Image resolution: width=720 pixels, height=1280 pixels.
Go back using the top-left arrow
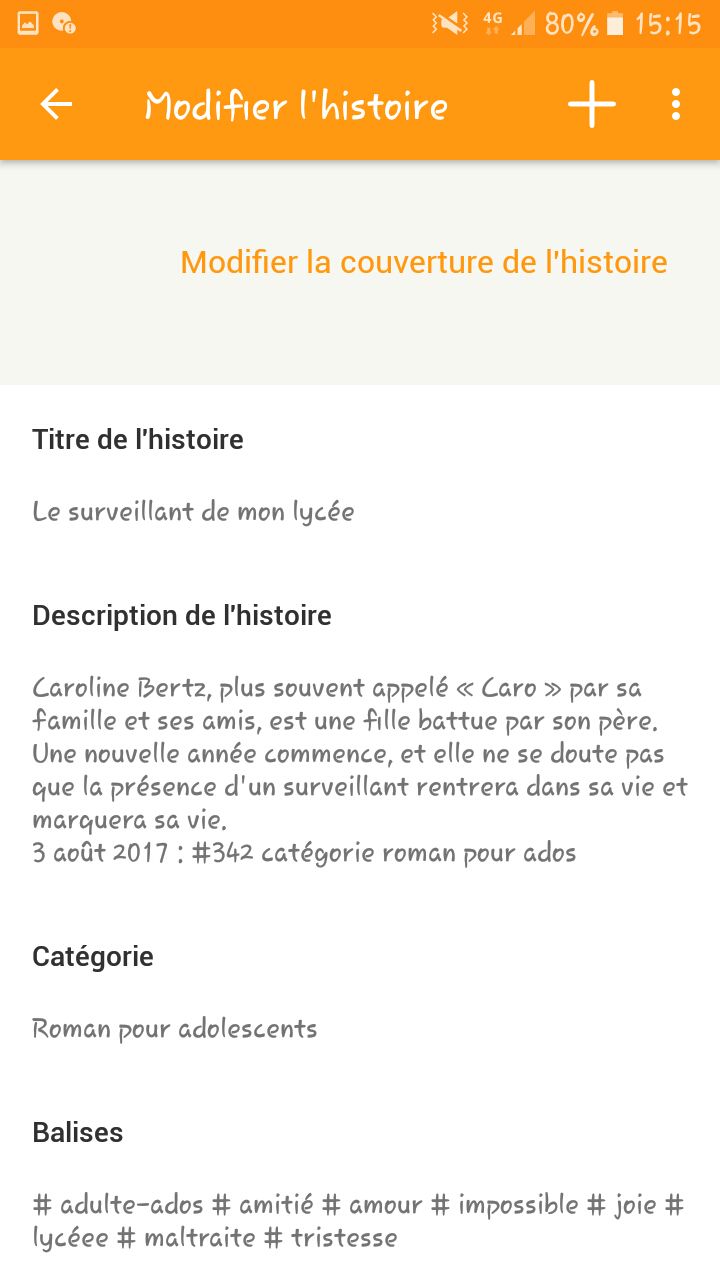click(x=56, y=104)
